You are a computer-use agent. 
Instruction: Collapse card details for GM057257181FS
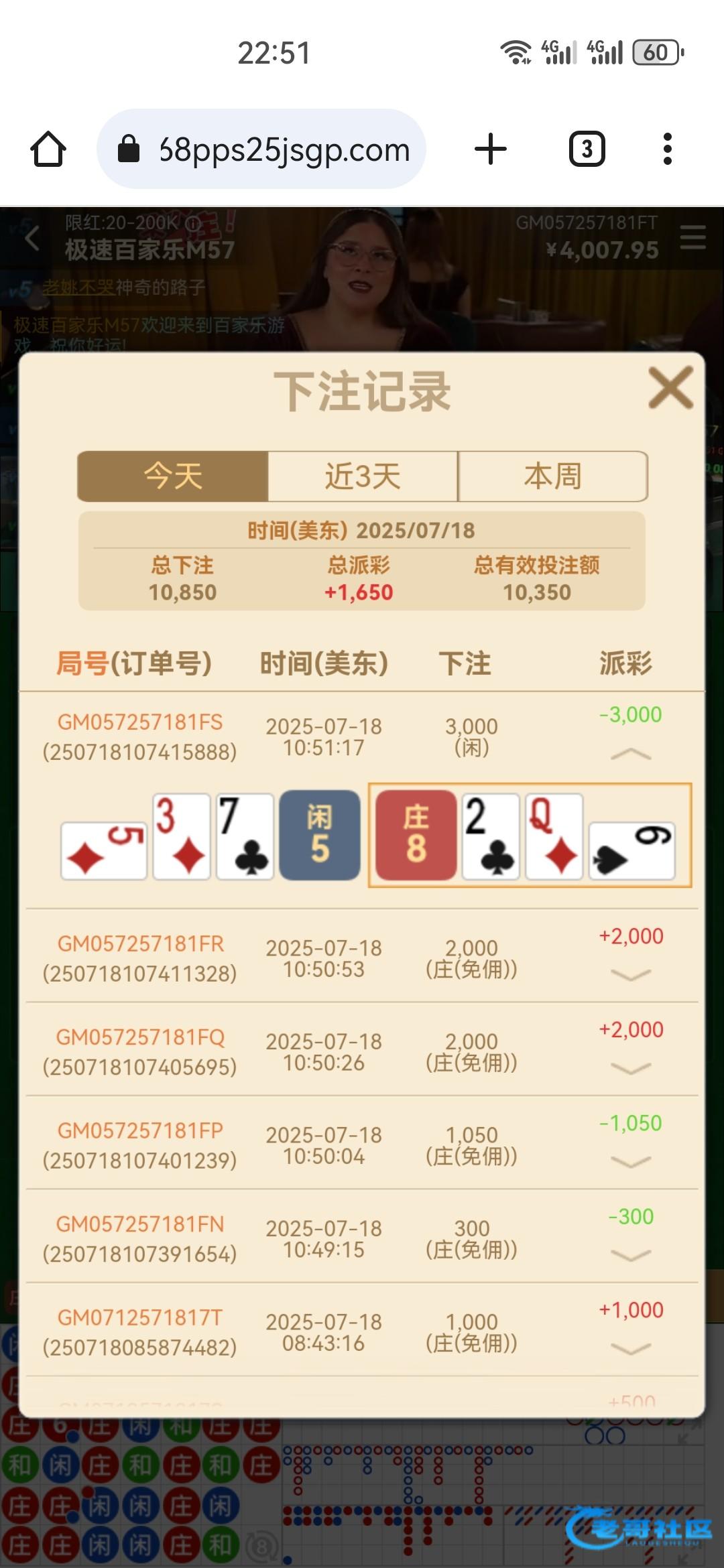631,755
